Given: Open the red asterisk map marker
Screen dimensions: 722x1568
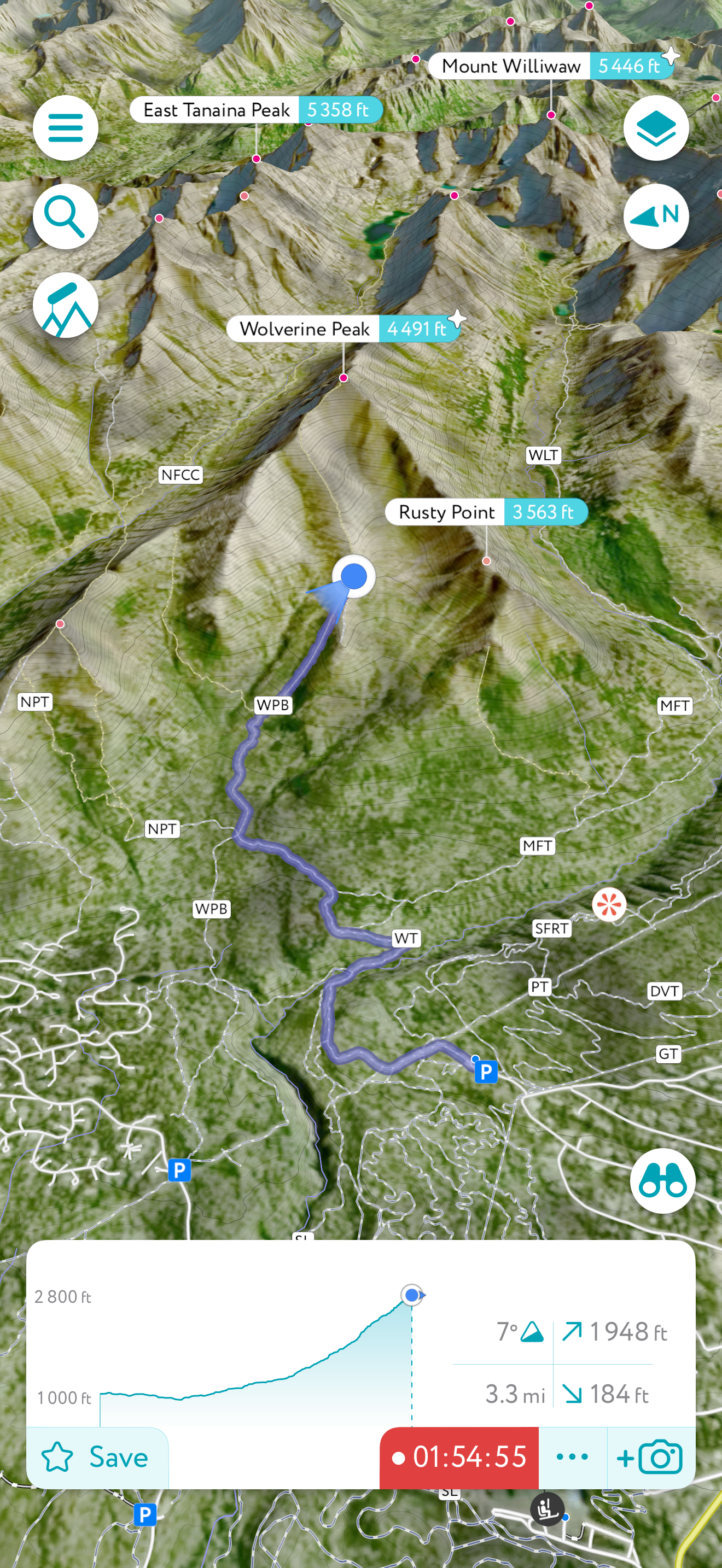Looking at the screenshot, I should coord(609,904).
